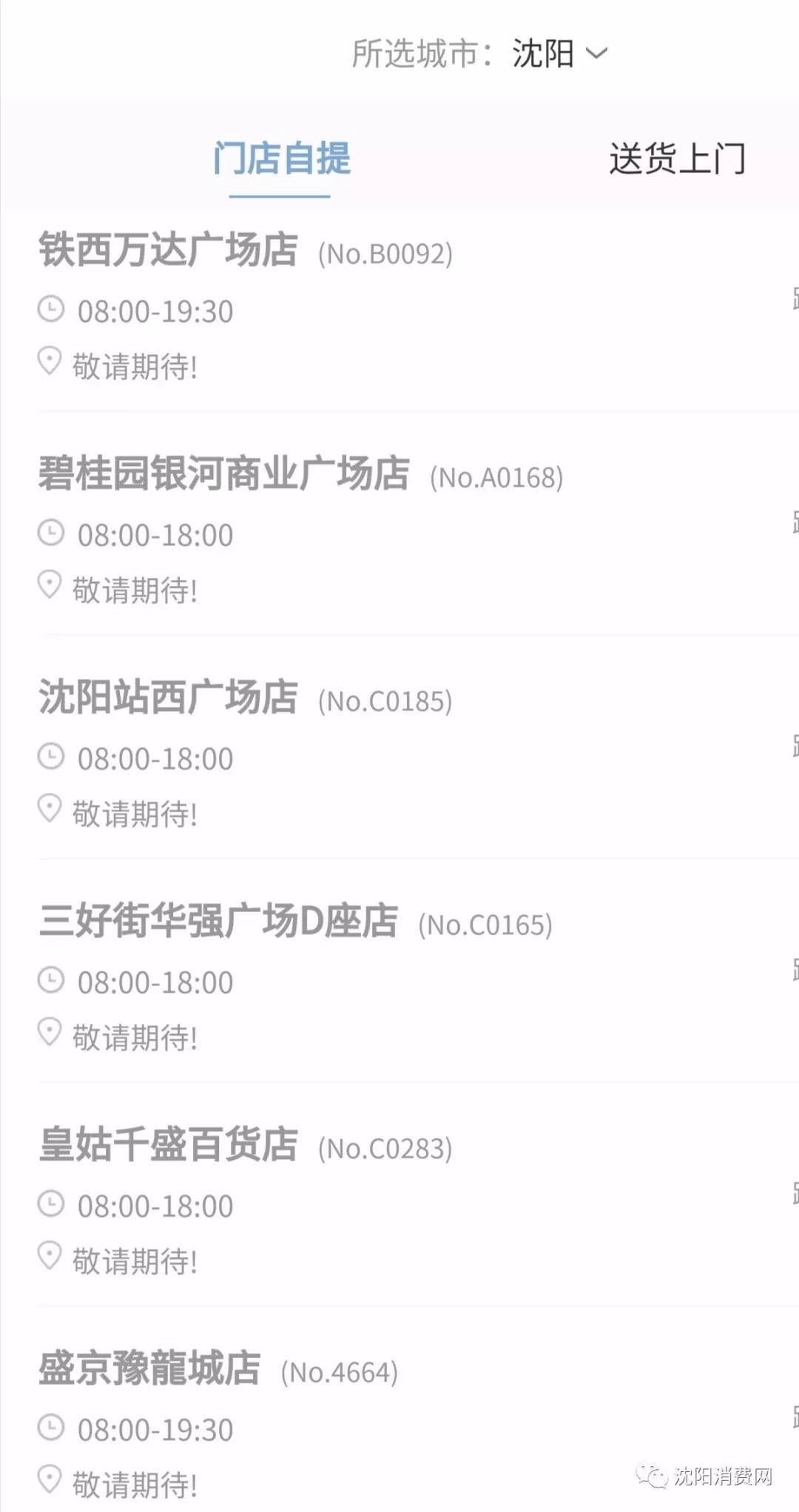Open the 三好街华强广场D座店 store row

click(219, 922)
